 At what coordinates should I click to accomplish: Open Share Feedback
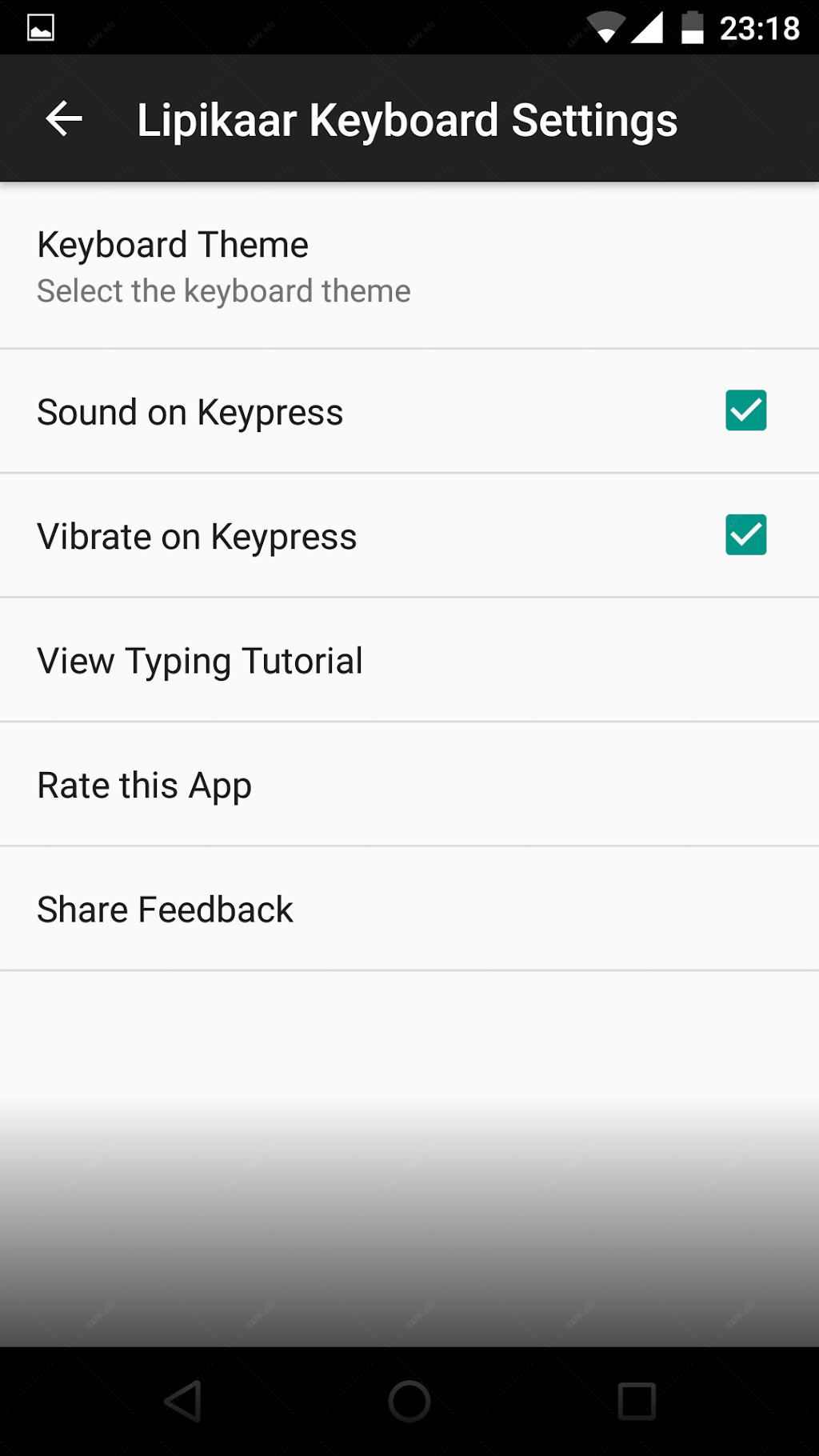pyautogui.click(x=409, y=909)
